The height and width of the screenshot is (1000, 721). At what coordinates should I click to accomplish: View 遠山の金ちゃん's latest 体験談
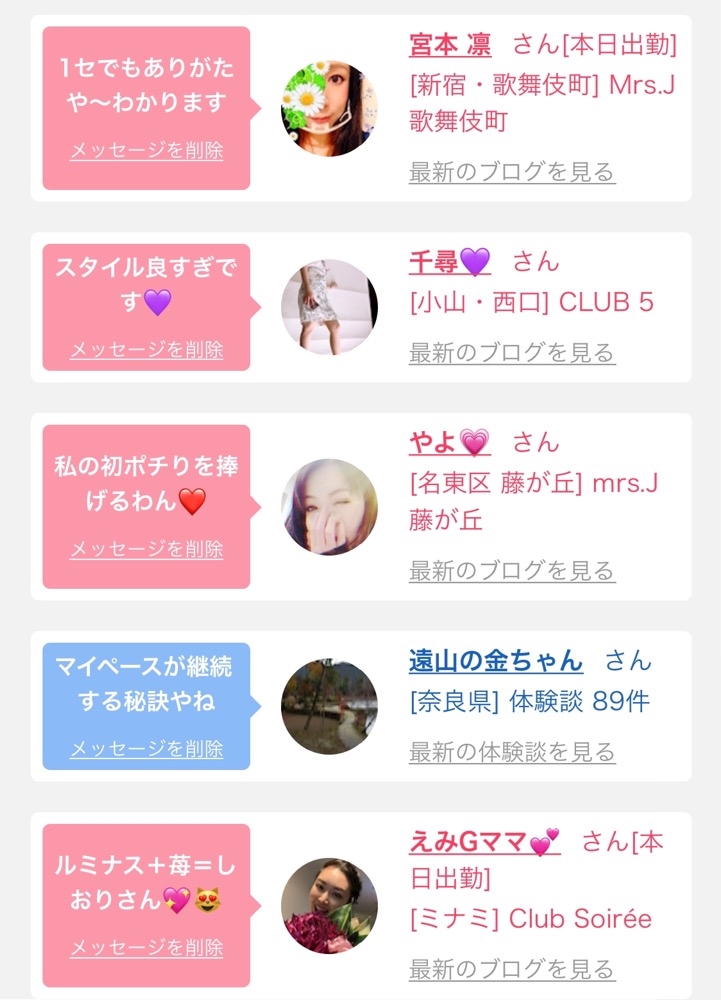(511, 751)
